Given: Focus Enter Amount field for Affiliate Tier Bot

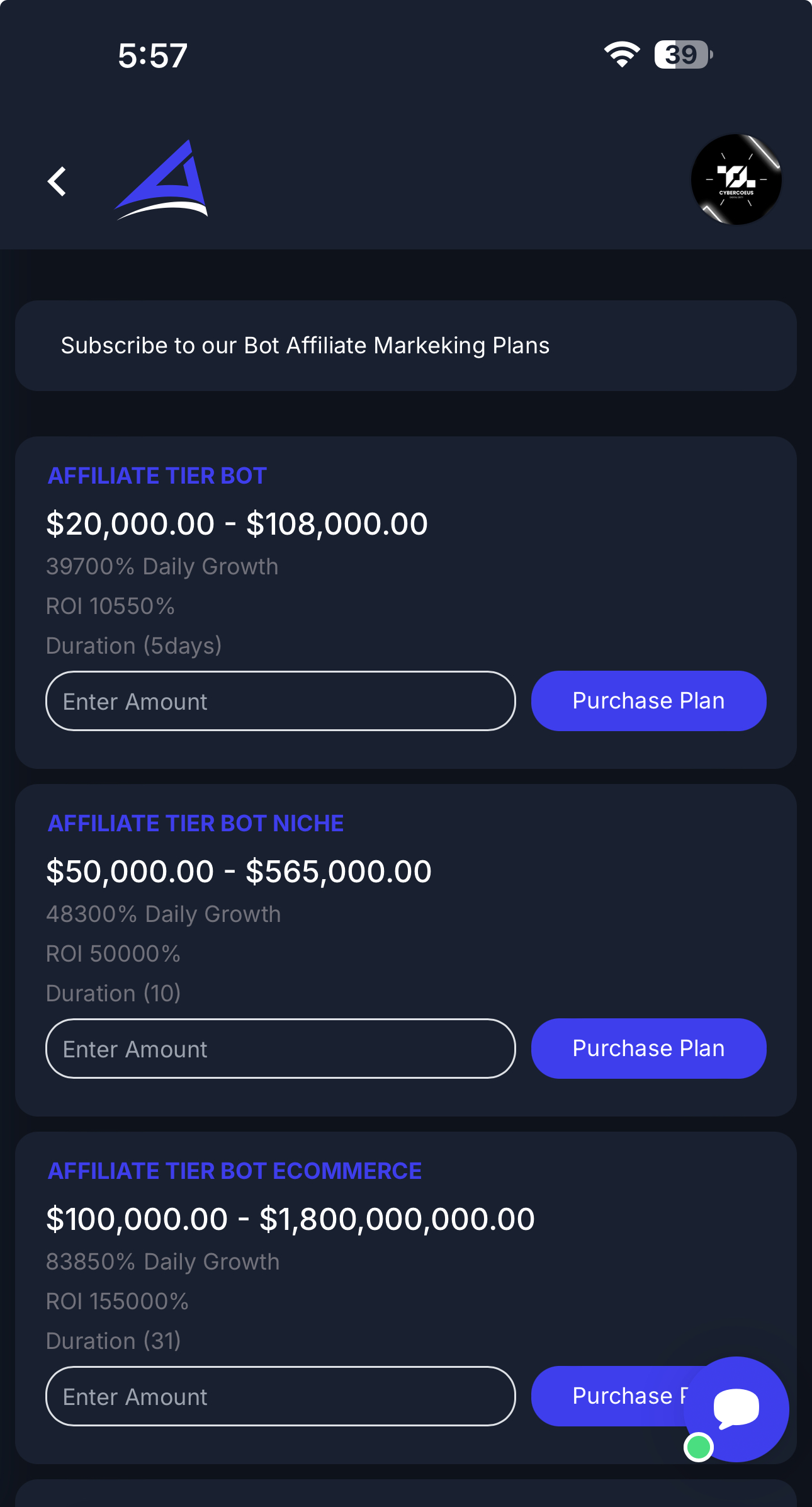Looking at the screenshot, I should [x=281, y=701].
